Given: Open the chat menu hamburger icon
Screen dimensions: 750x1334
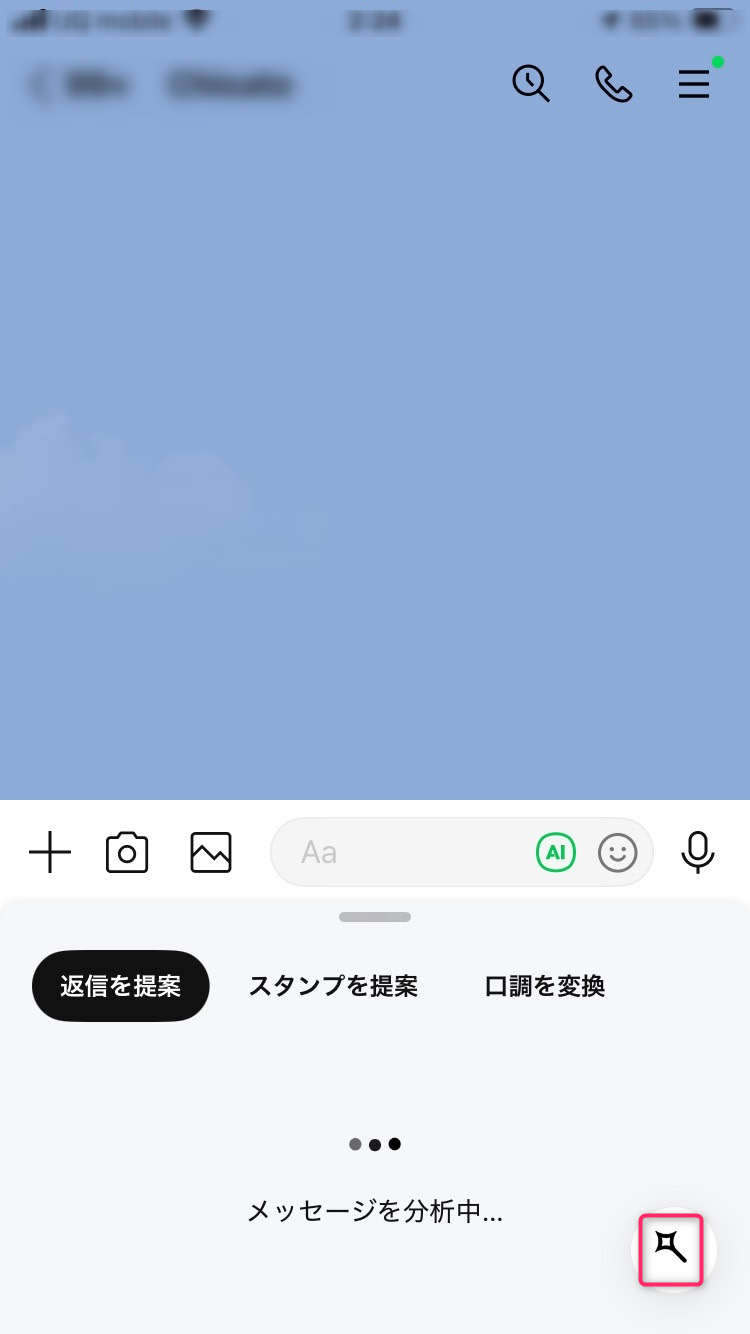Looking at the screenshot, I should coord(694,84).
